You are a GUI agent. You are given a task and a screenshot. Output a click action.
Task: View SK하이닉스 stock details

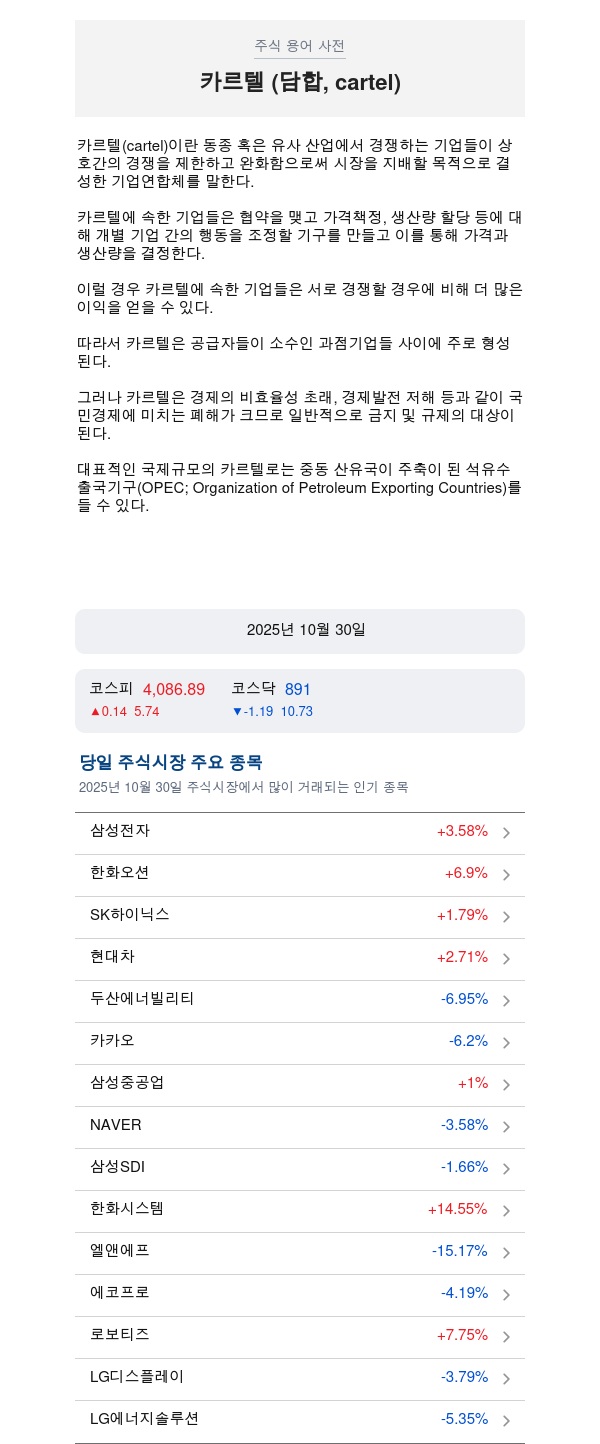(299, 916)
